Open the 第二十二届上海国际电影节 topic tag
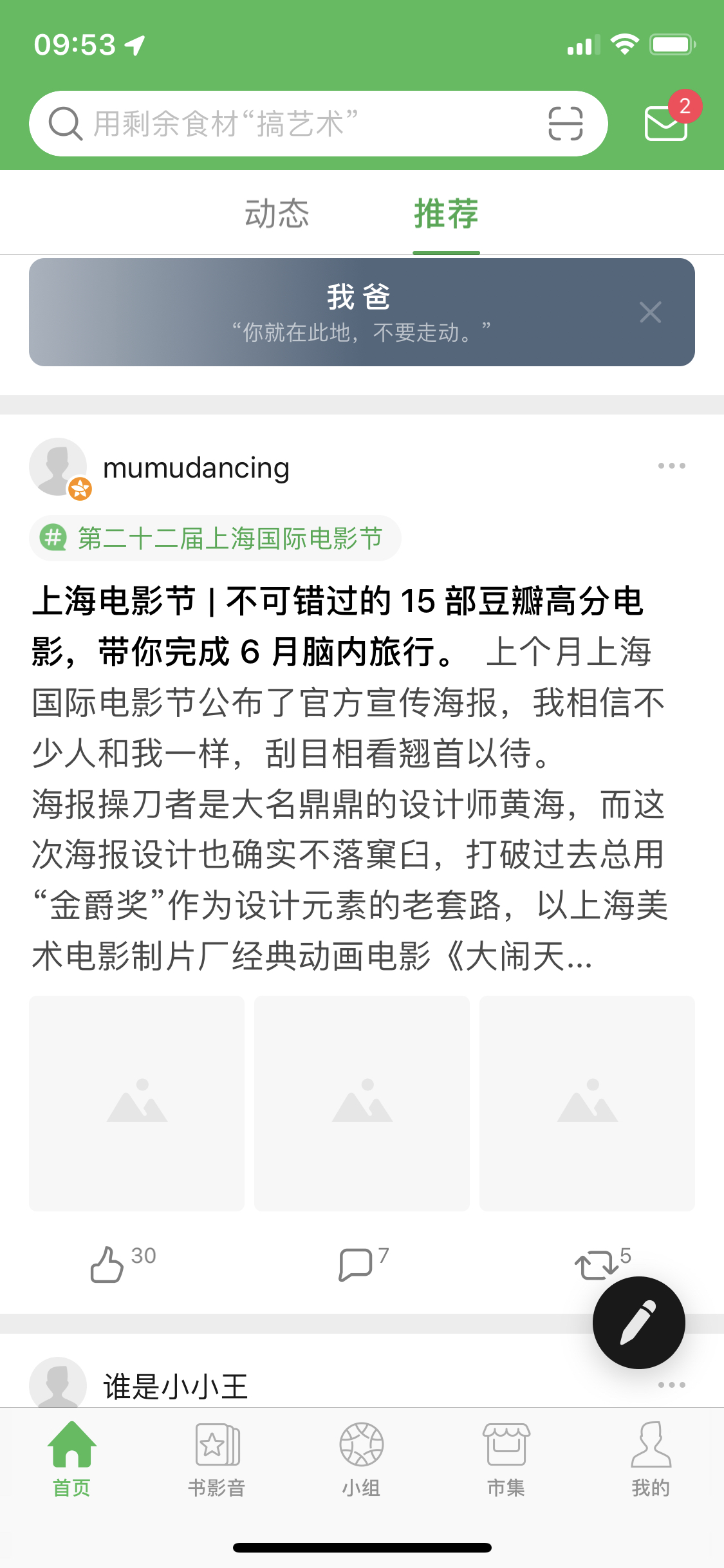 216,538
